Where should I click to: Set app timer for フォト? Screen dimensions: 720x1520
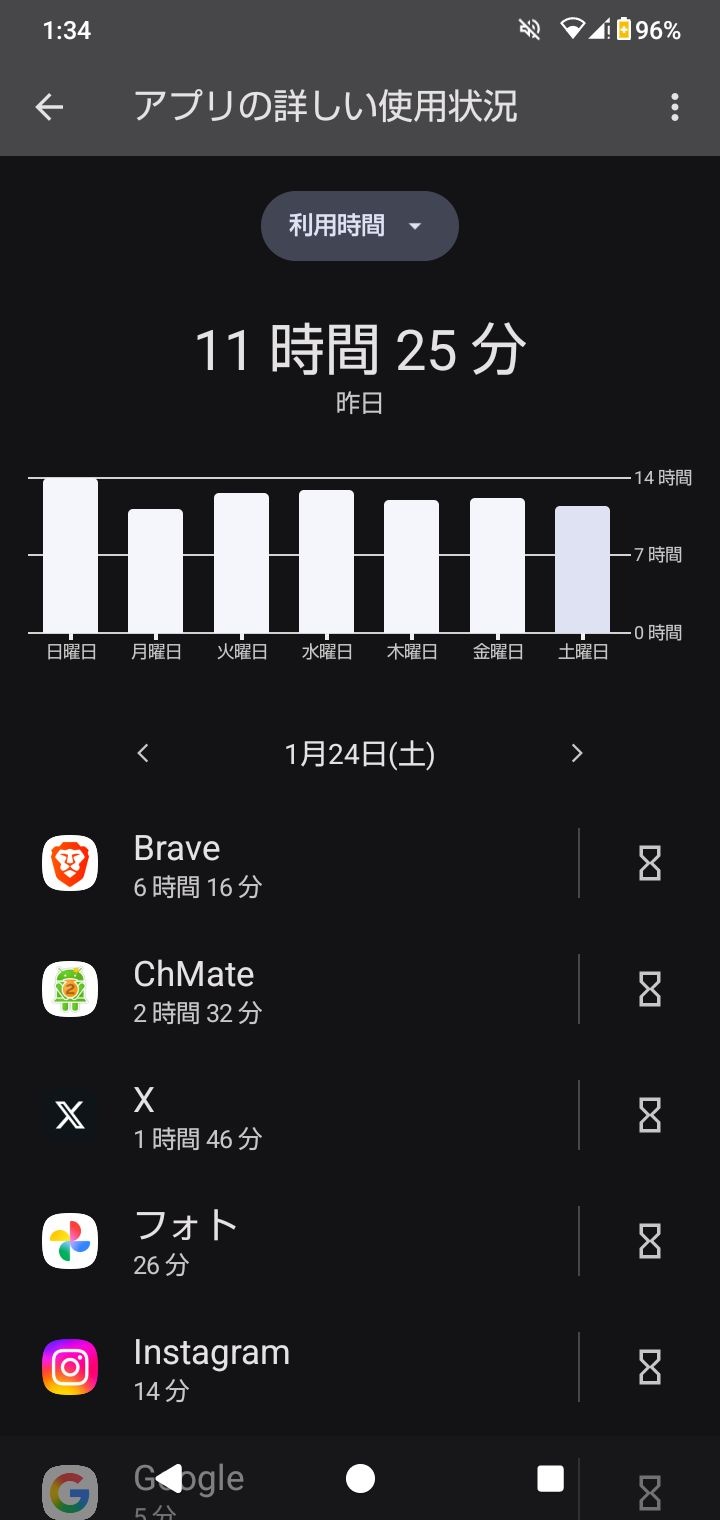[x=650, y=1241]
